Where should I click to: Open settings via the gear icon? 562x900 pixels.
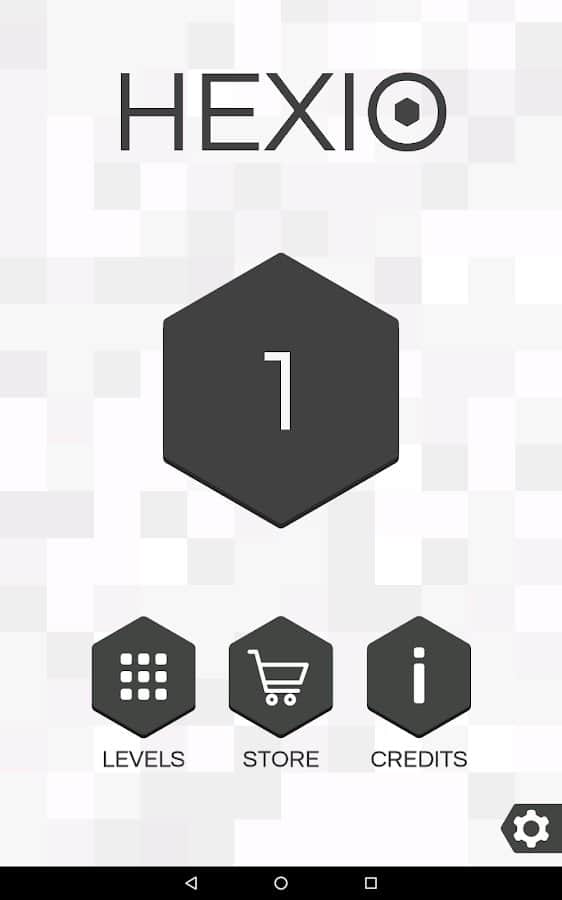(x=532, y=828)
